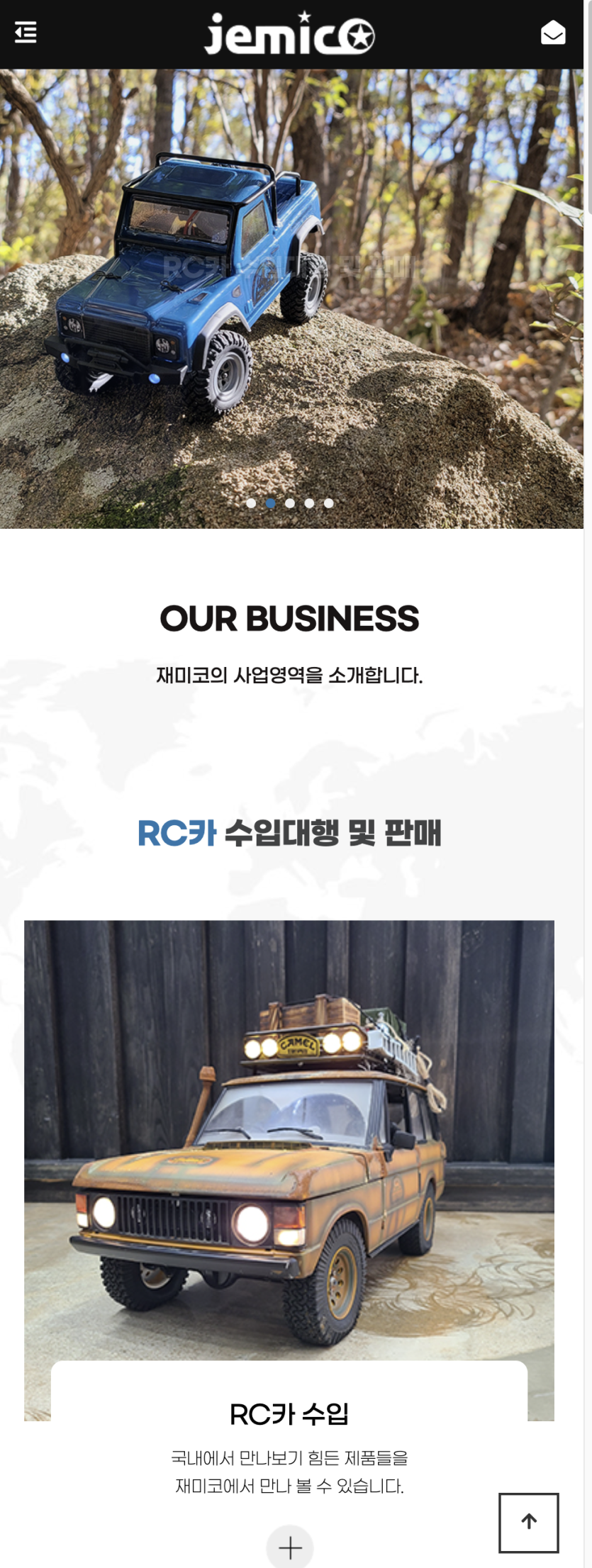This screenshot has width=592, height=1568.
Task: Show the fourth banner slide
Action: tap(309, 503)
